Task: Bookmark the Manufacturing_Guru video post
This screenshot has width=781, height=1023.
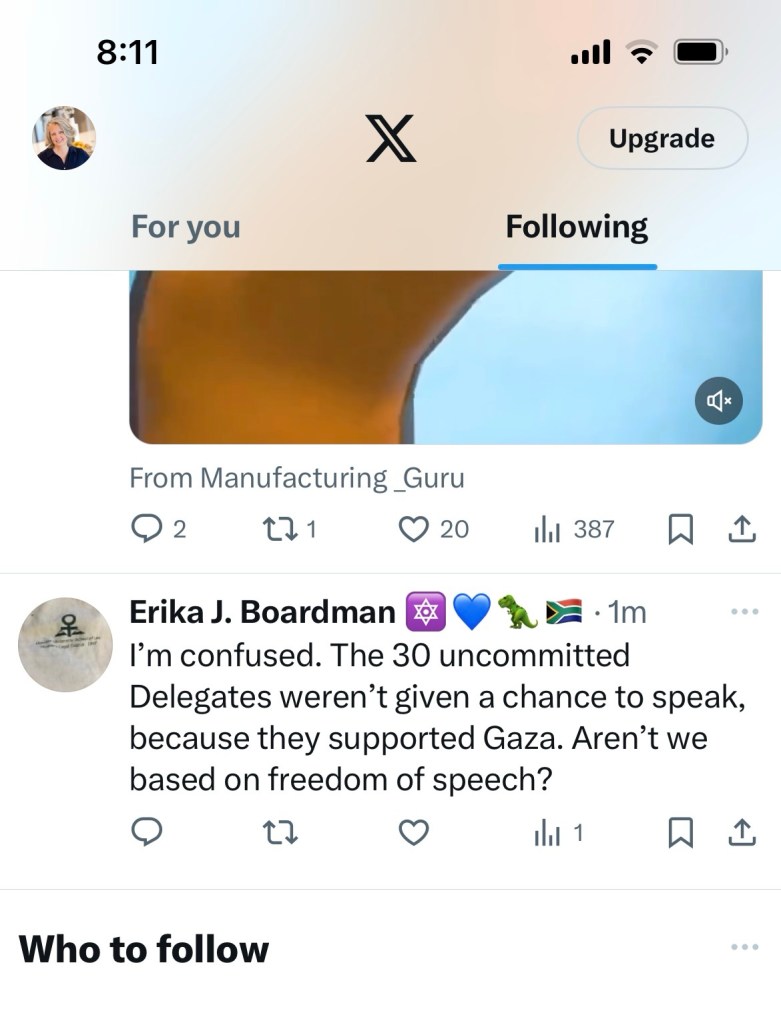Action: (680, 529)
